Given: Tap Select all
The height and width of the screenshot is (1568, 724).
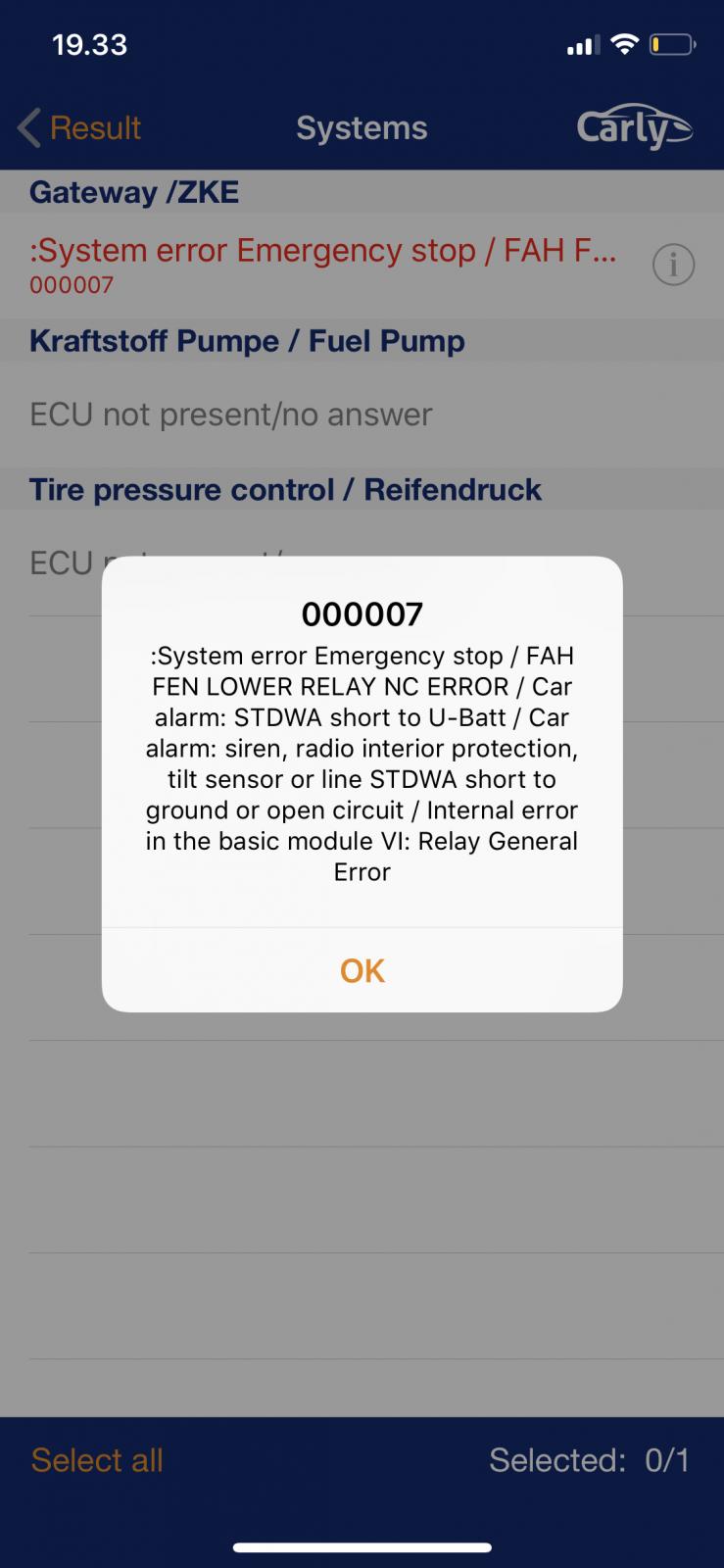Looking at the screenshot, I should pyautogui.click(x=97, y=1460).
